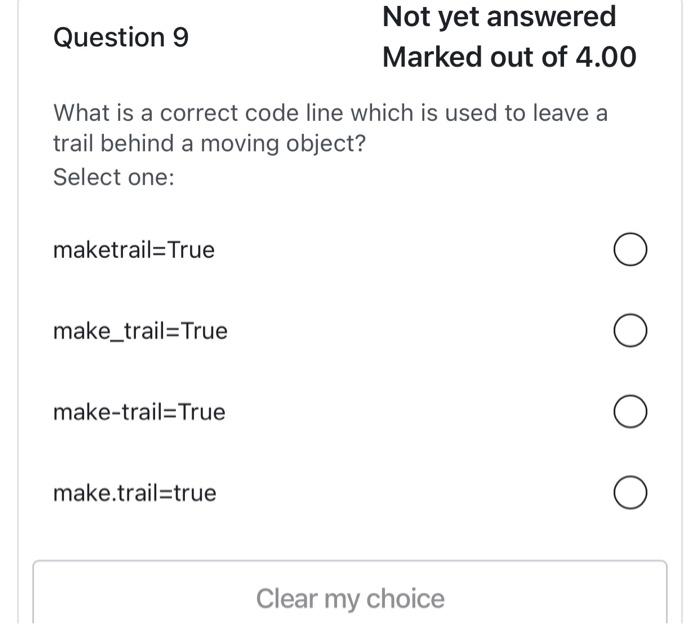Tap Clear my choice

click(x=350, y=598)
